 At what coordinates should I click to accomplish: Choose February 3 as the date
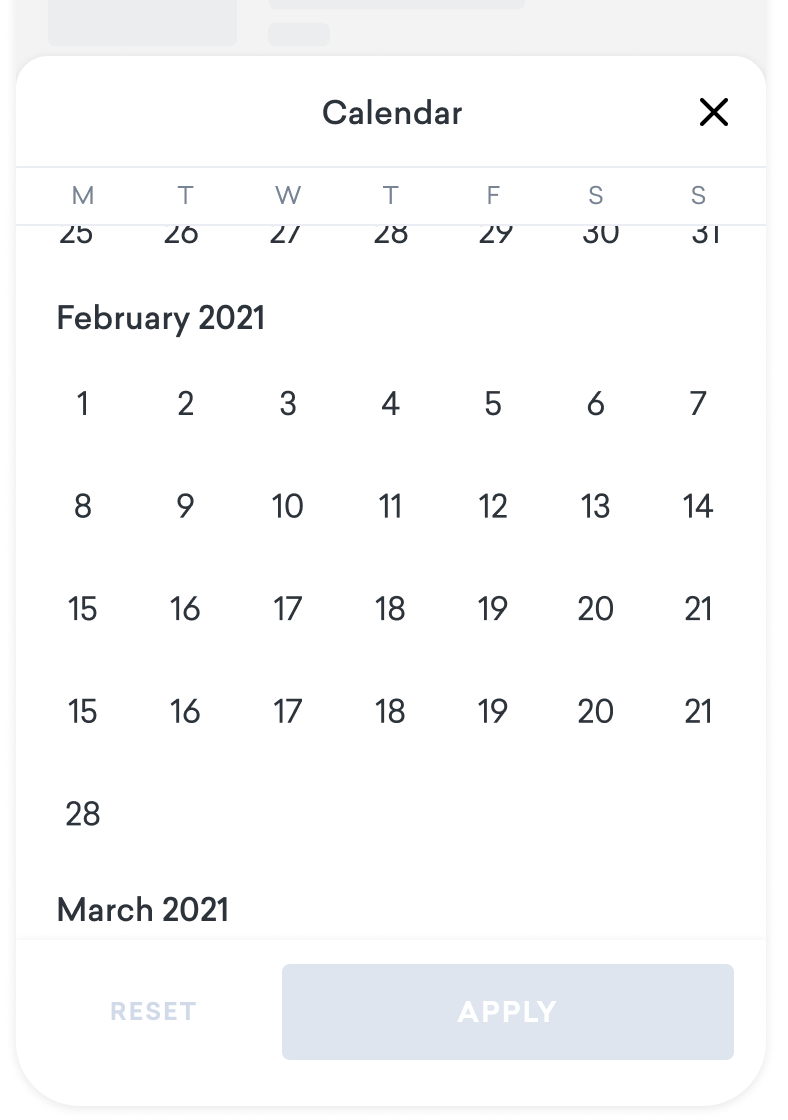tap(288, 404)
